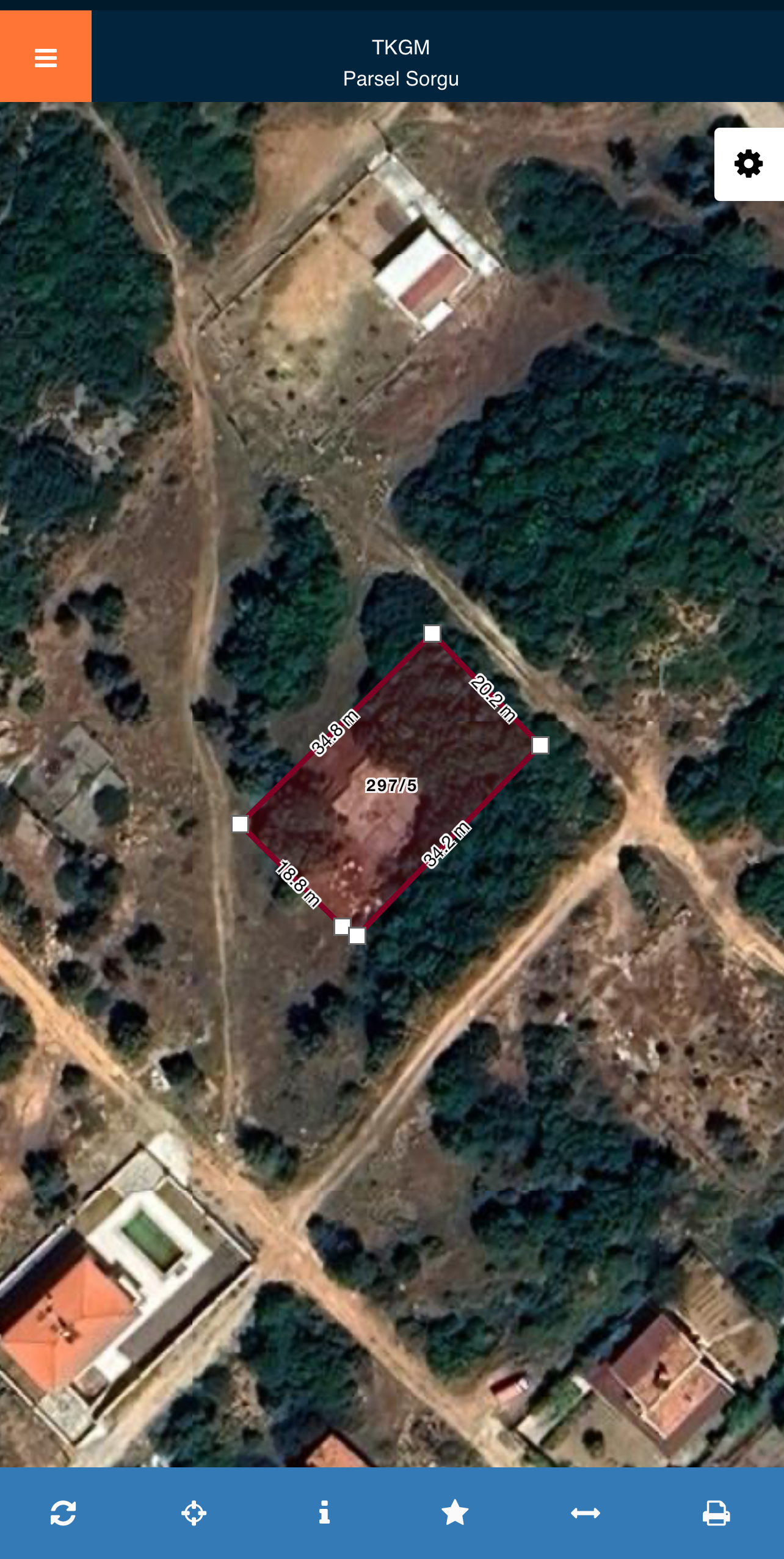Select the distance measurement tool
The height and width of the screenshot is (1559, 784).
586,1513
